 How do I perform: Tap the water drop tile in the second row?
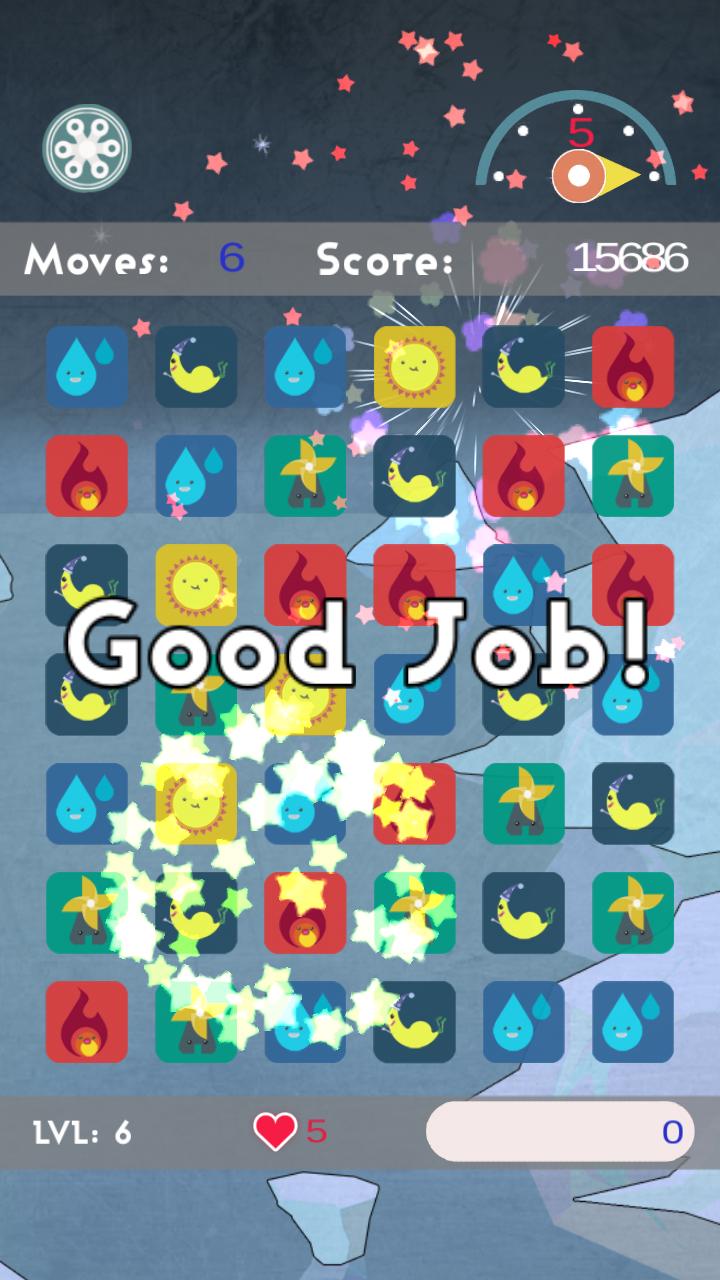click(196, 476)
